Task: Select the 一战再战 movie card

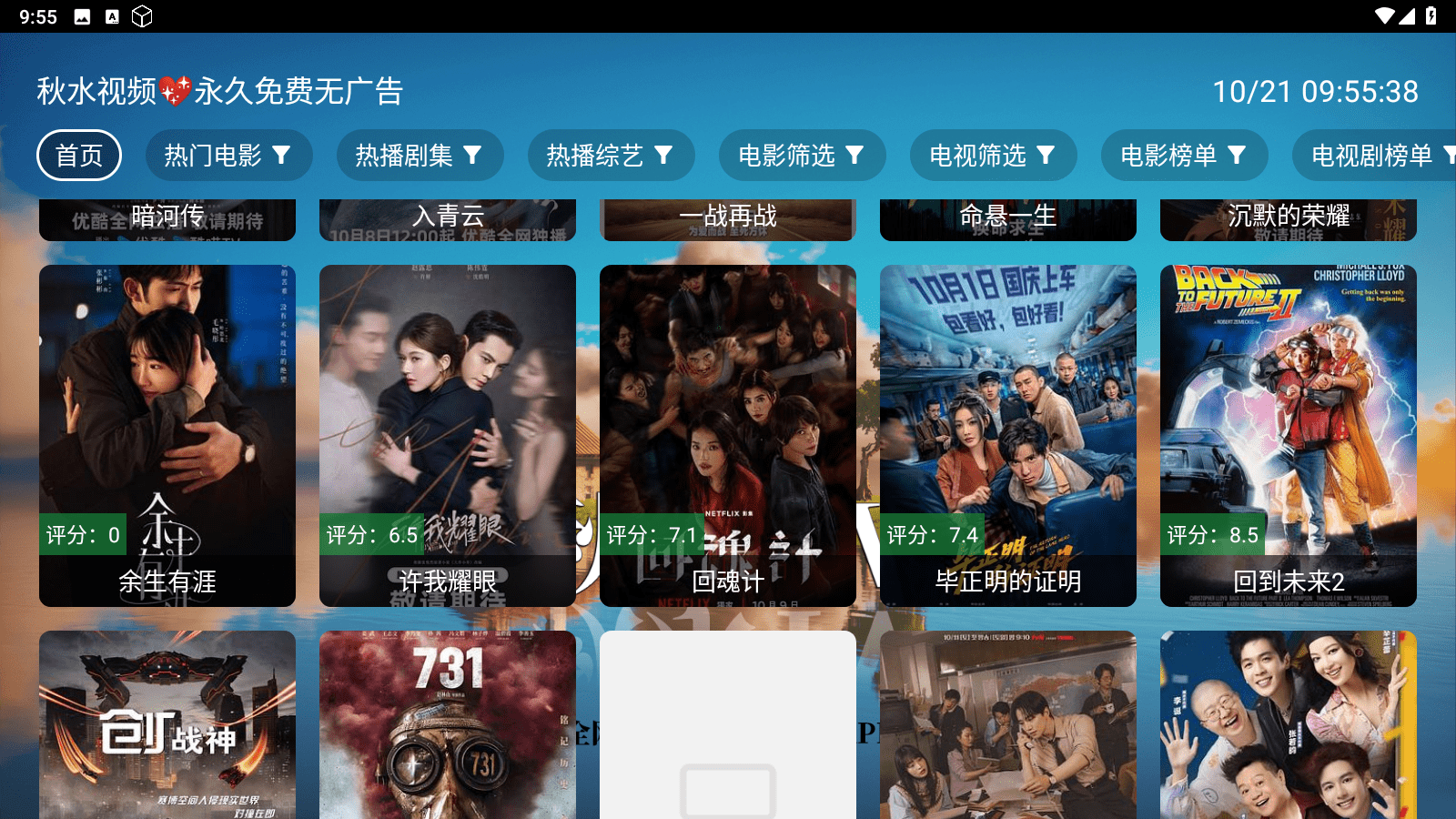Action: (x=728, y=219)
